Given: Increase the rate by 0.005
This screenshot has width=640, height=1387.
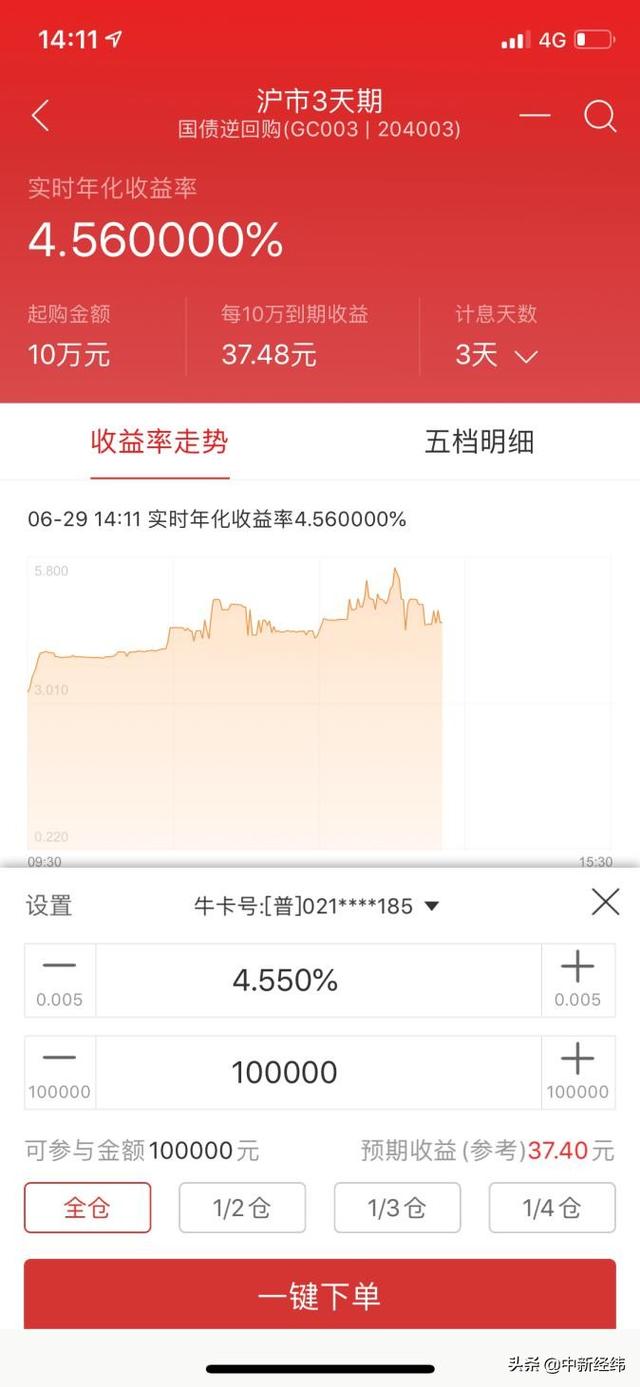Looking at the screenshot, I should 578,980.
